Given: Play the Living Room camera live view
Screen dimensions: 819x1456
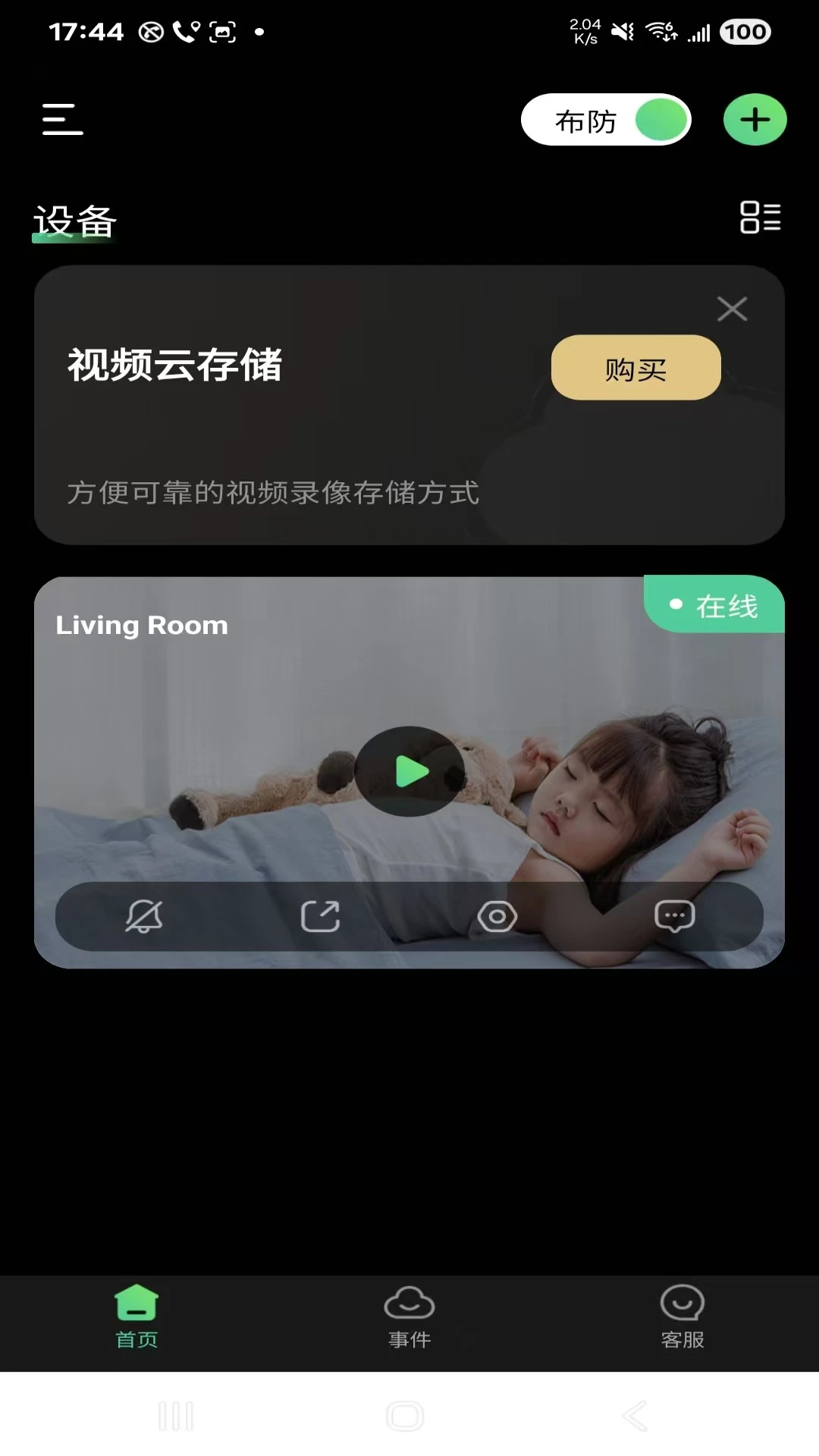Looking at the screenshot, I should tap(409, 771).
